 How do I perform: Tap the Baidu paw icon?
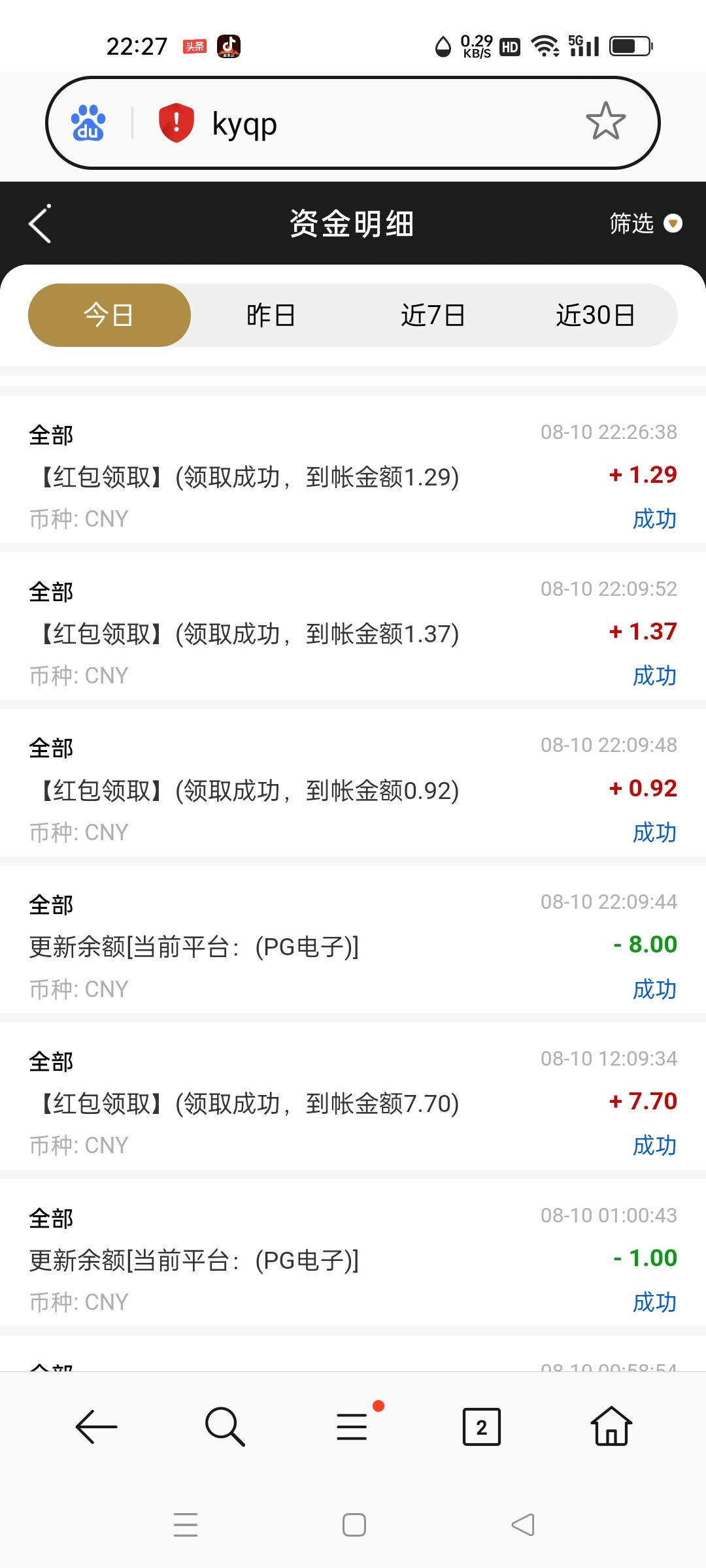(x=88, y=123)
